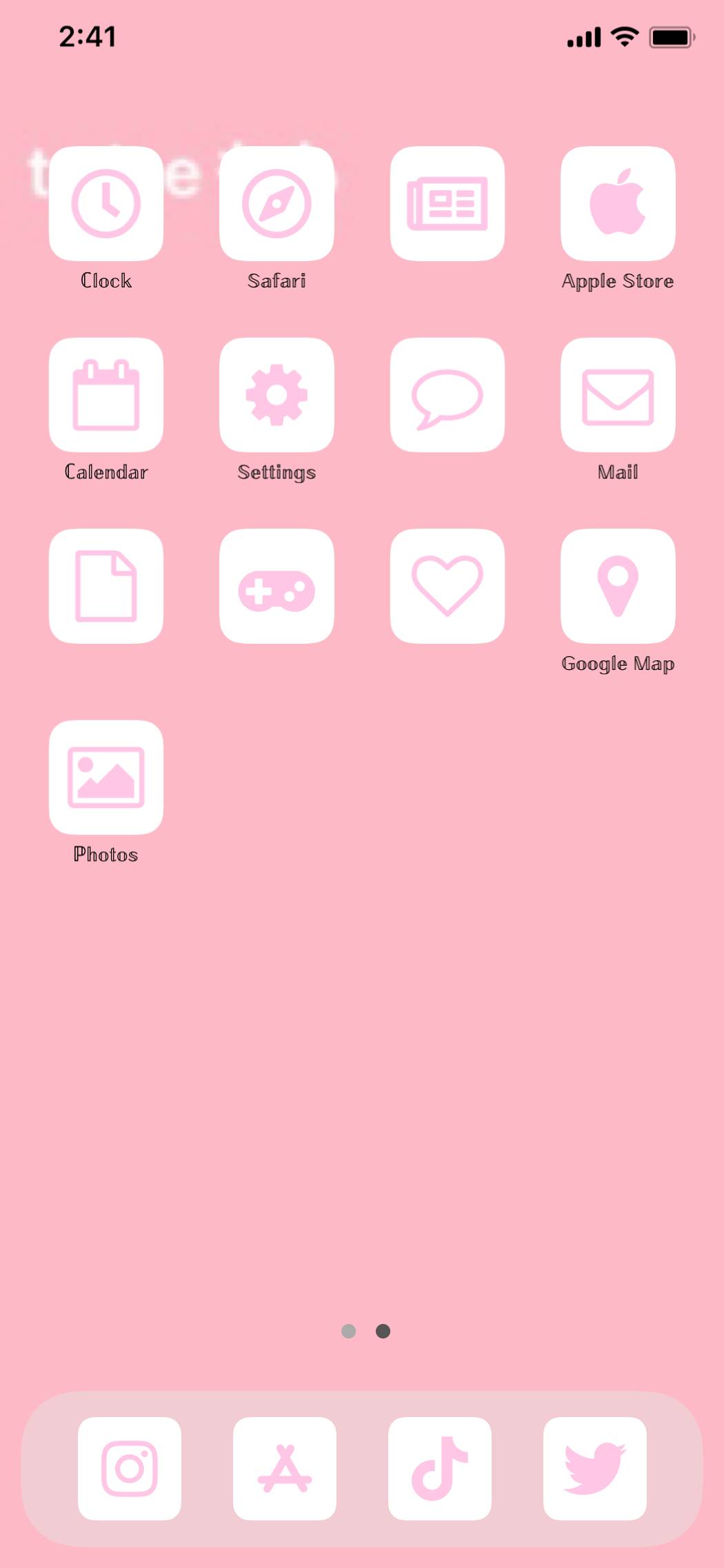
Task: Open Google Map
Action: click(618, 586)
